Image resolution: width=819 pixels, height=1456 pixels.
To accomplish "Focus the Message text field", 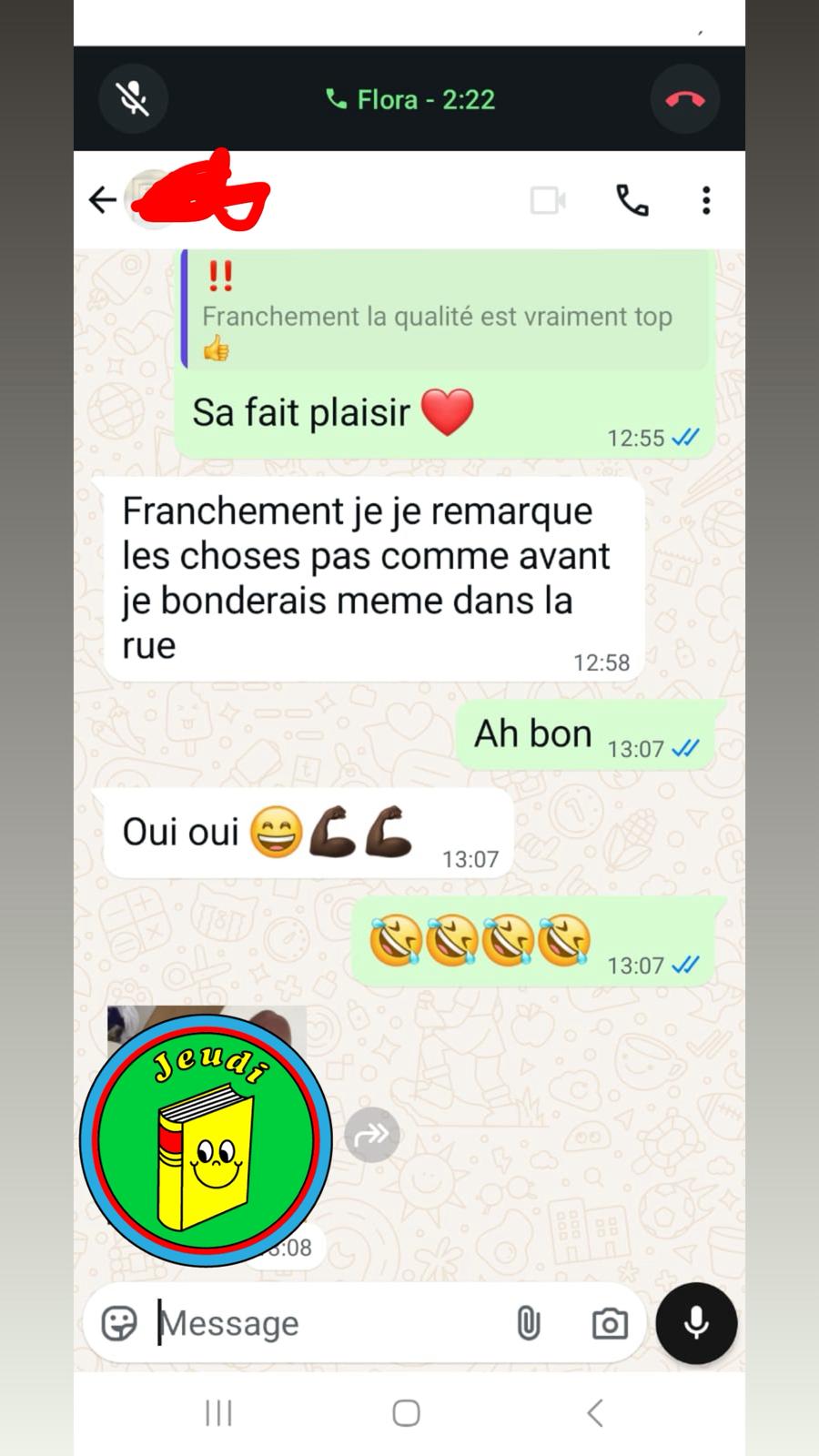I will (x=328, y=1323).
